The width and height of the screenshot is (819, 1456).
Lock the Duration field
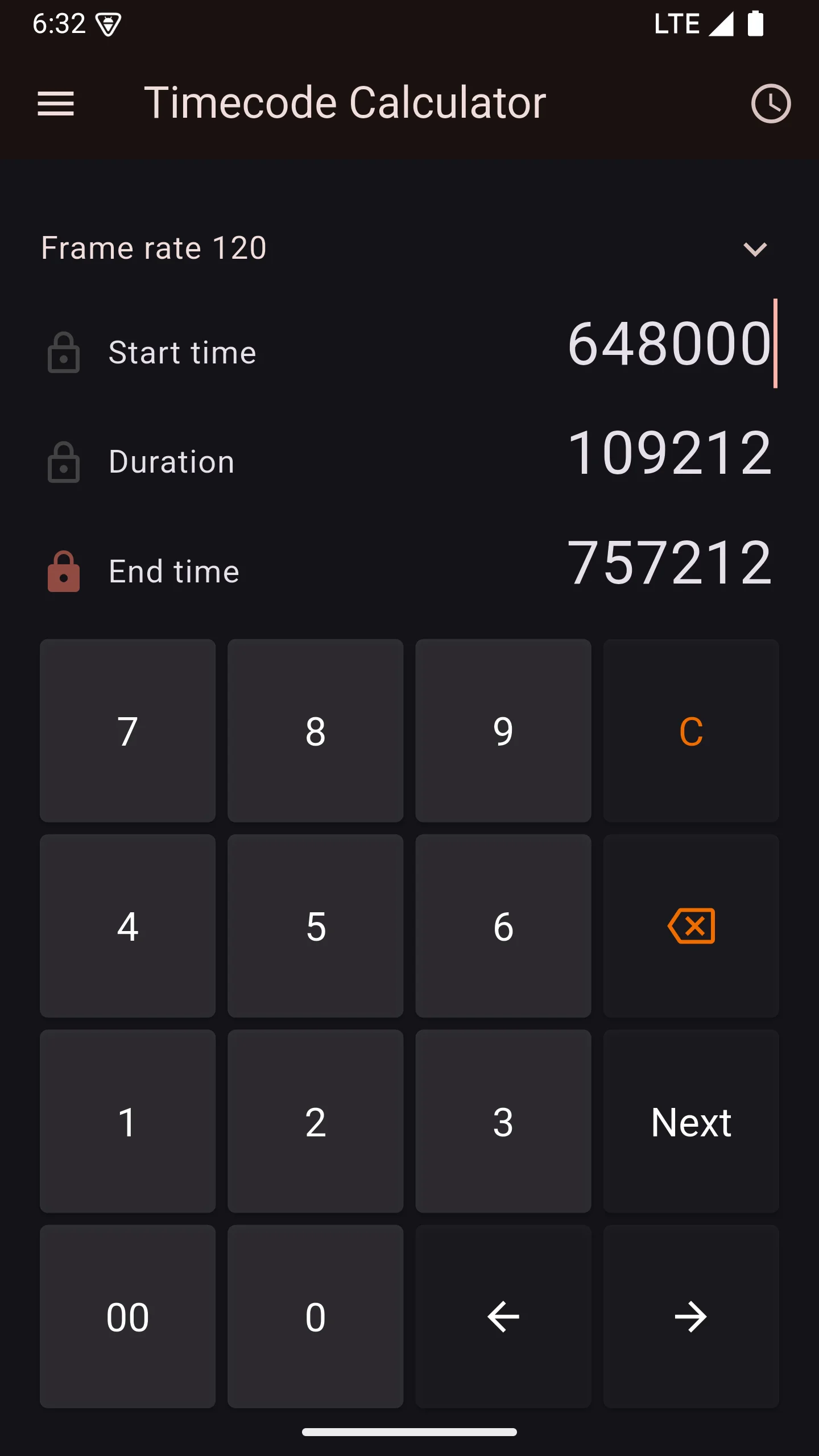tap(64, 462)
